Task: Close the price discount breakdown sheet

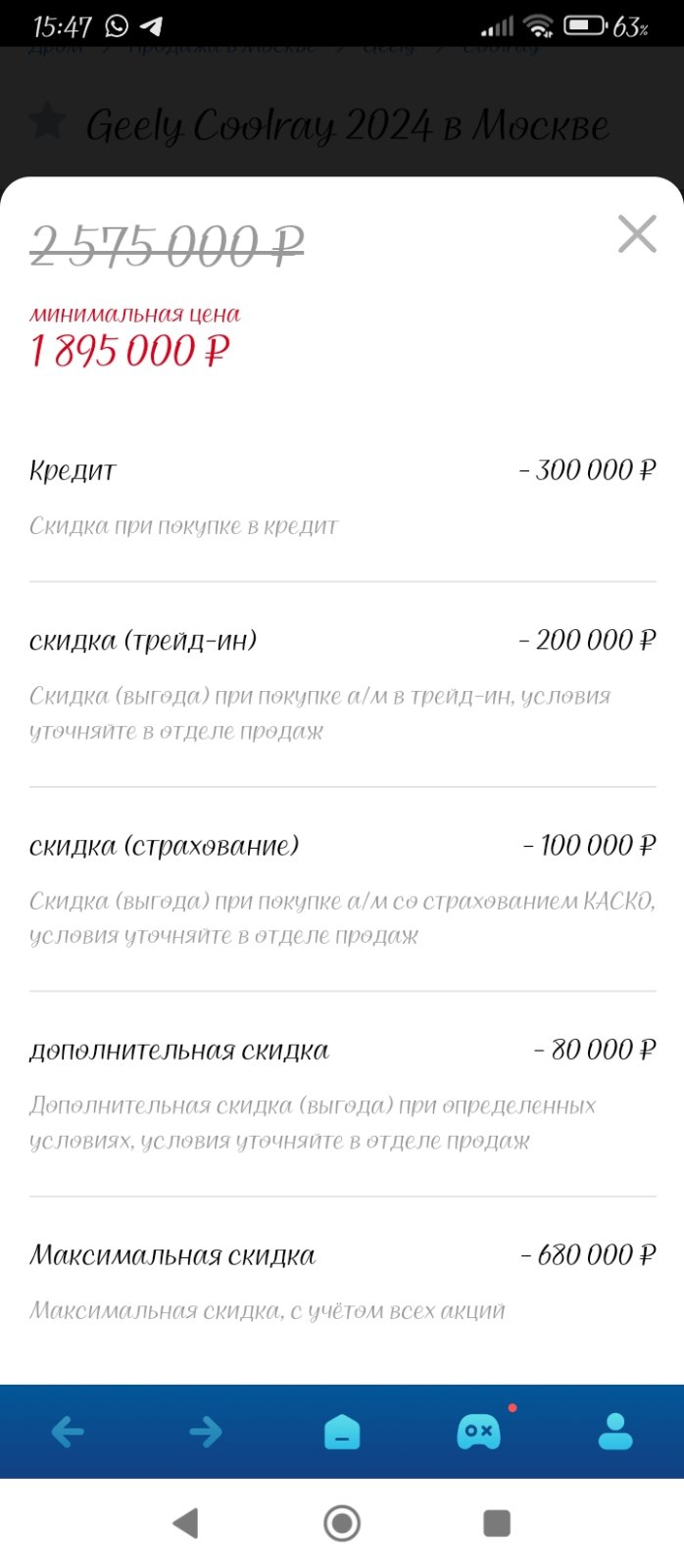Action: 637,234
